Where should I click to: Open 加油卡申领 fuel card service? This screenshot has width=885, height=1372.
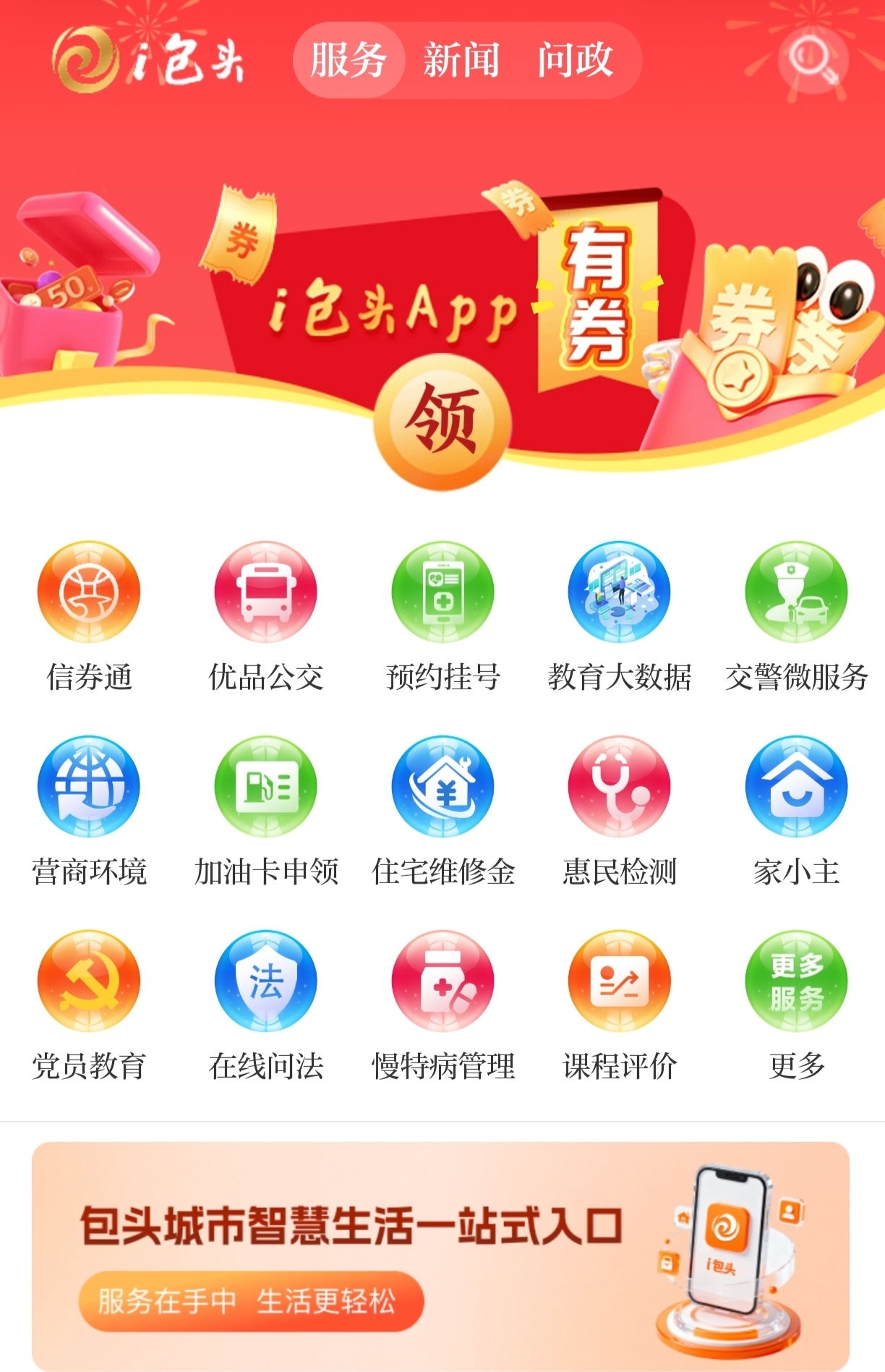coord(265,787)
